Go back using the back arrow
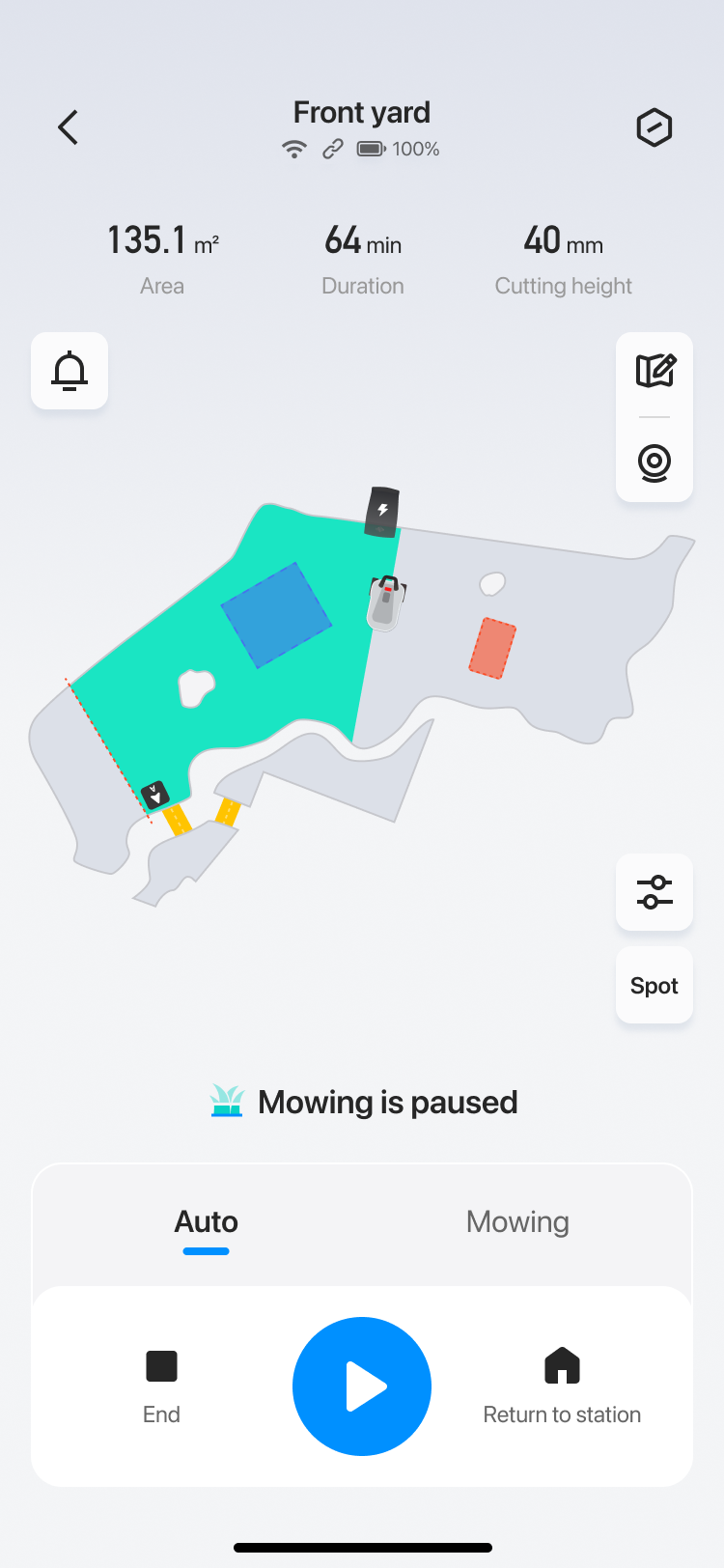This screenshot has height=1568, width=724. point(68,127)
